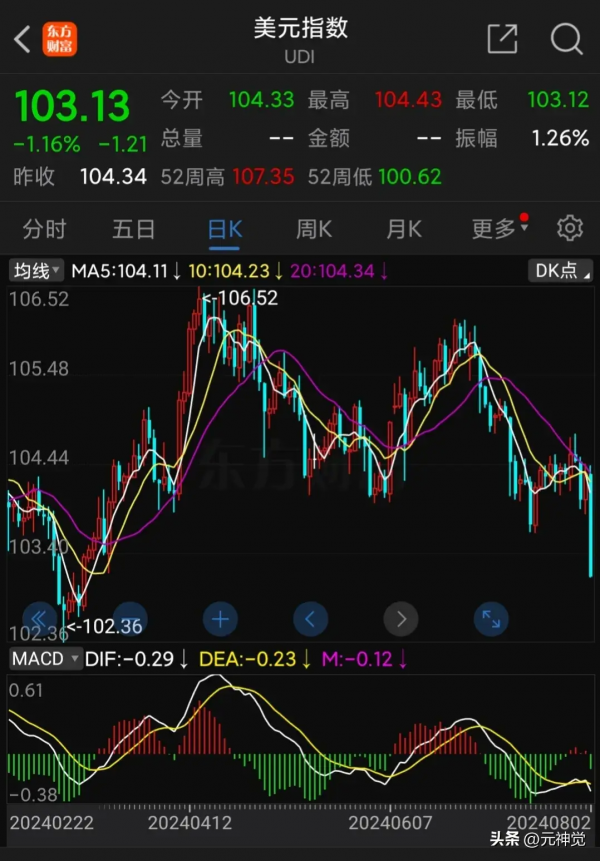This screenshot has width=600, height=861.
Task: Switch to the 周K chart tab
Action: click(x=313, y=229)
